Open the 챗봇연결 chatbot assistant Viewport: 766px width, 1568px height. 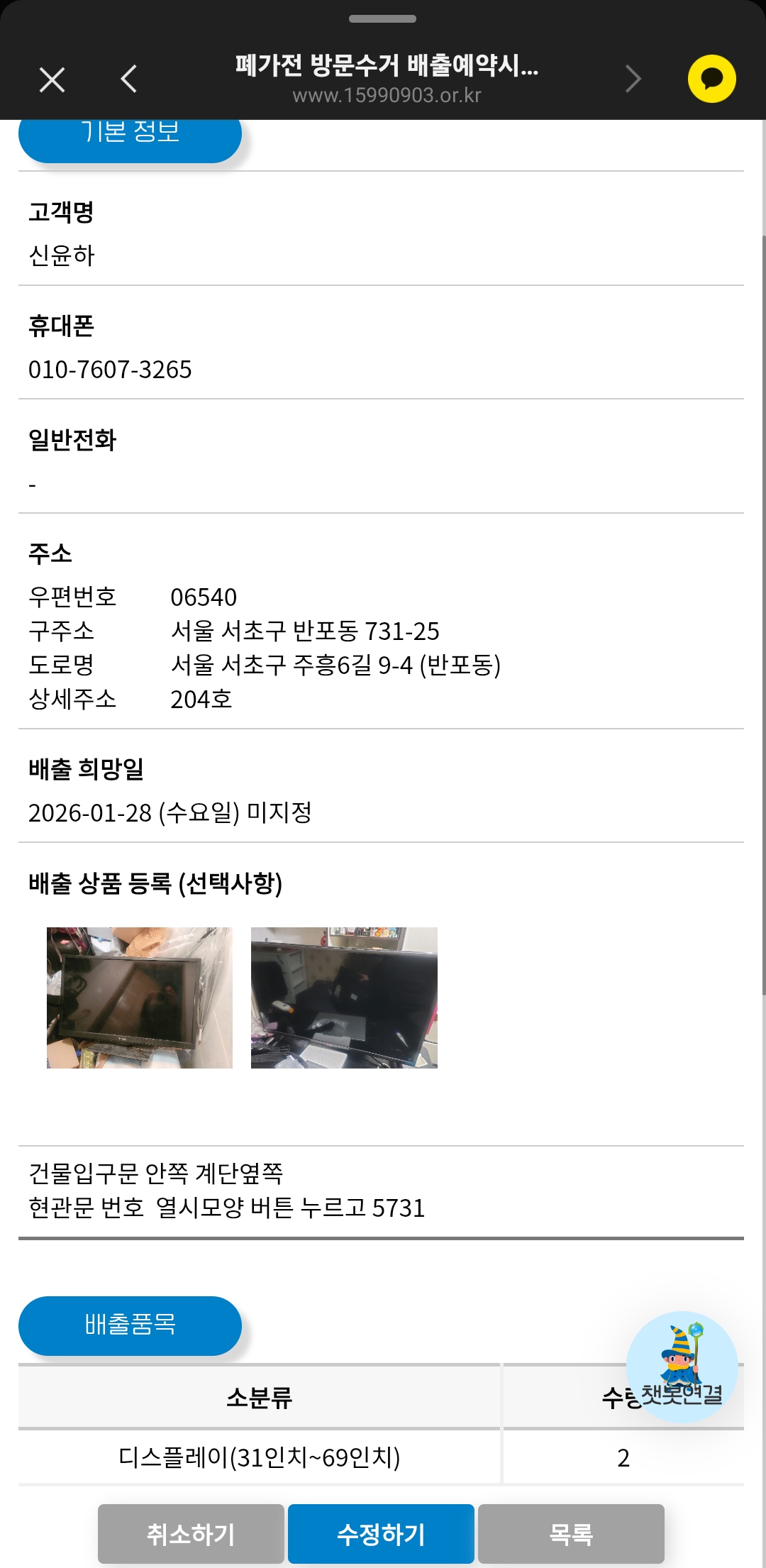coord(682,1367)
